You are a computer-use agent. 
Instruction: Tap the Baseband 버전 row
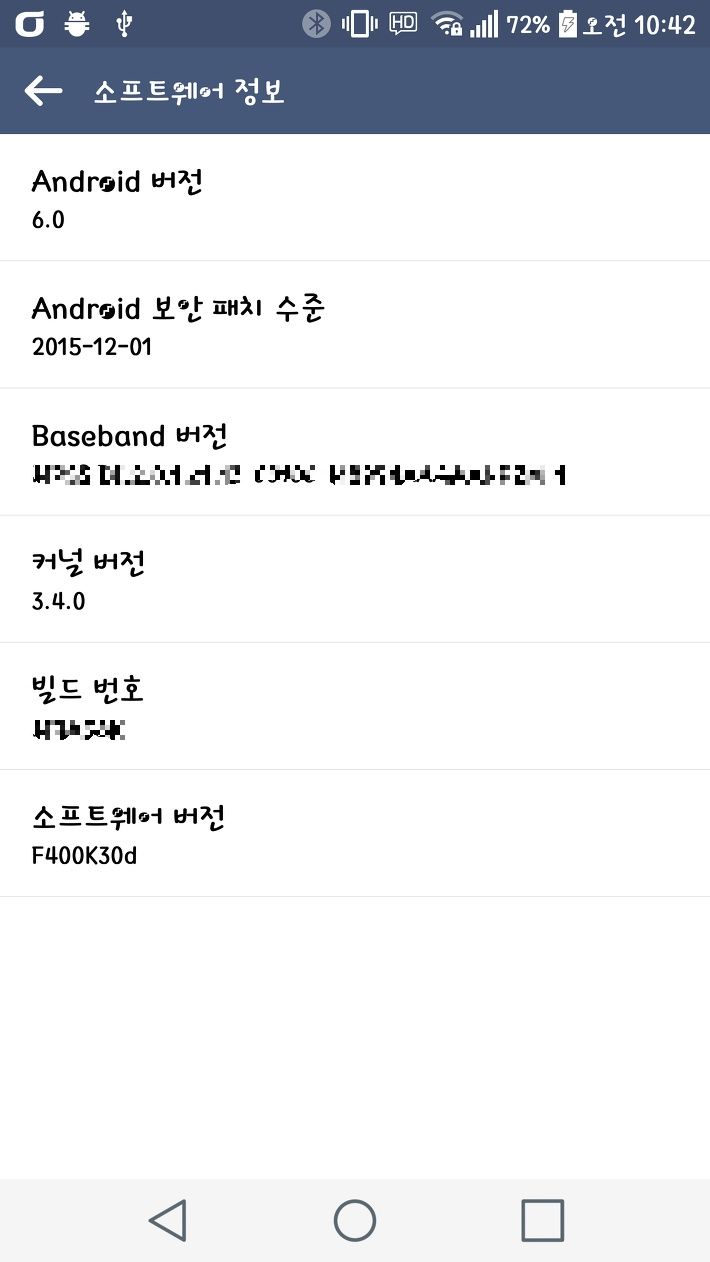pos(355,452)
